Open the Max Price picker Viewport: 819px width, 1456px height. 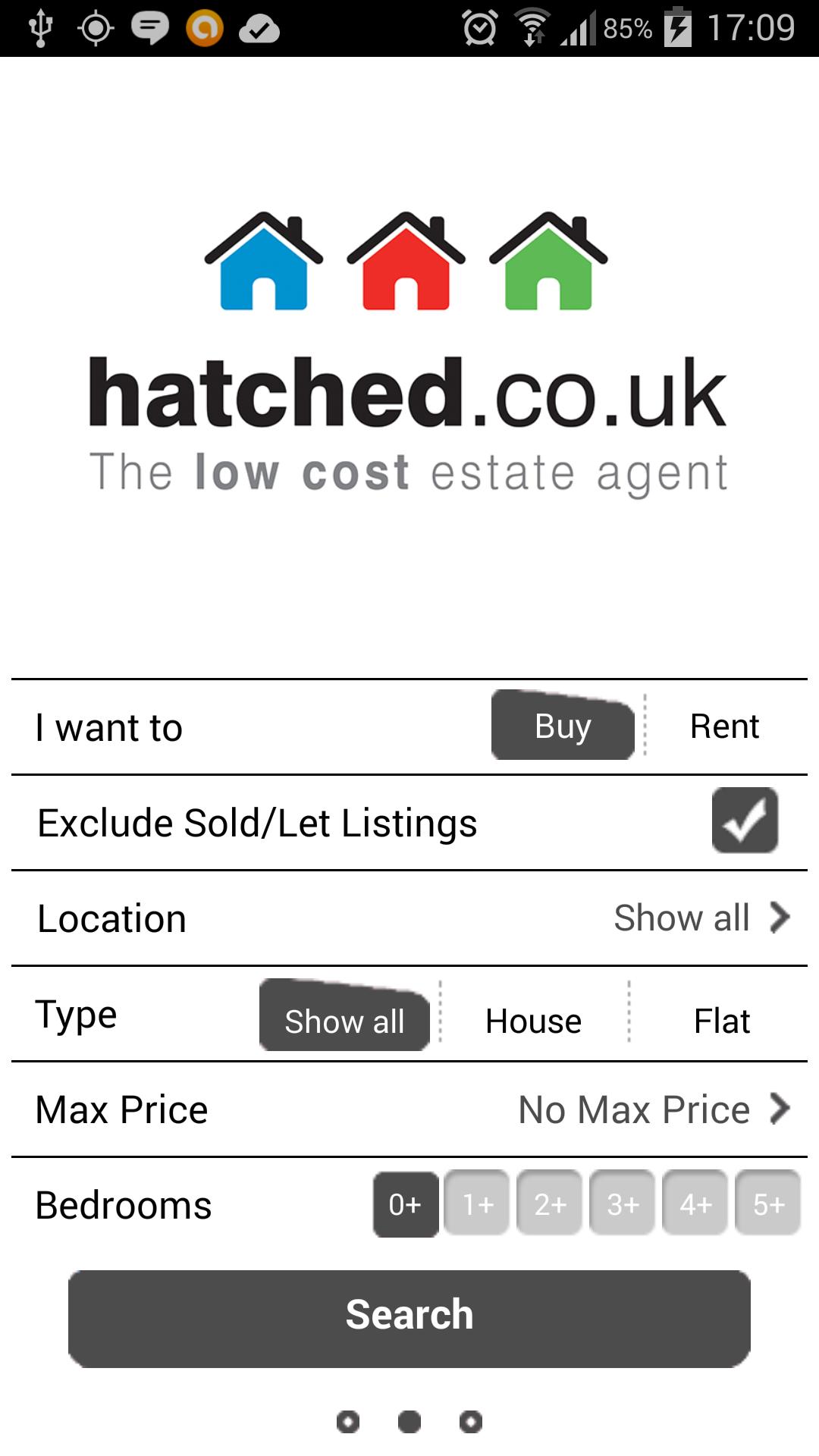(654, 1109)
